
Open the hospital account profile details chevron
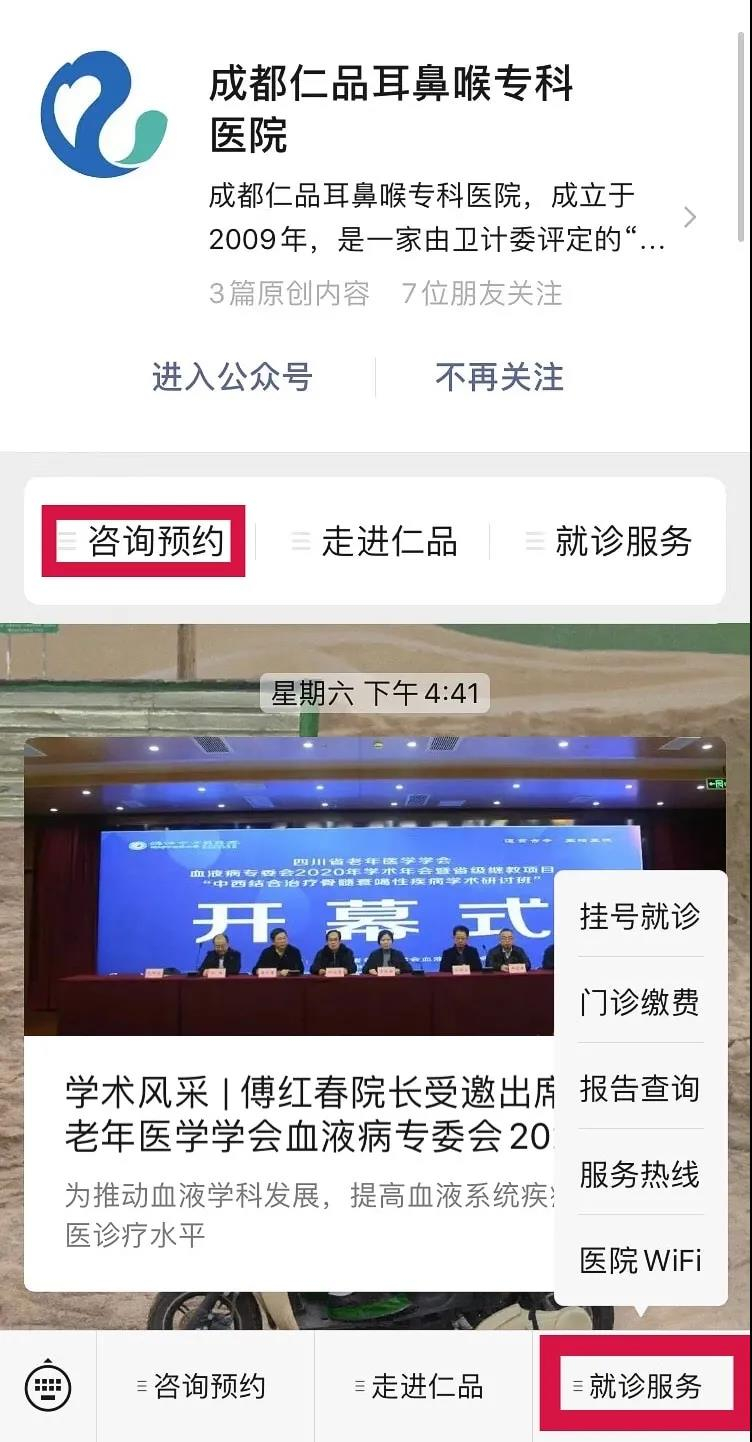[689, 217]
